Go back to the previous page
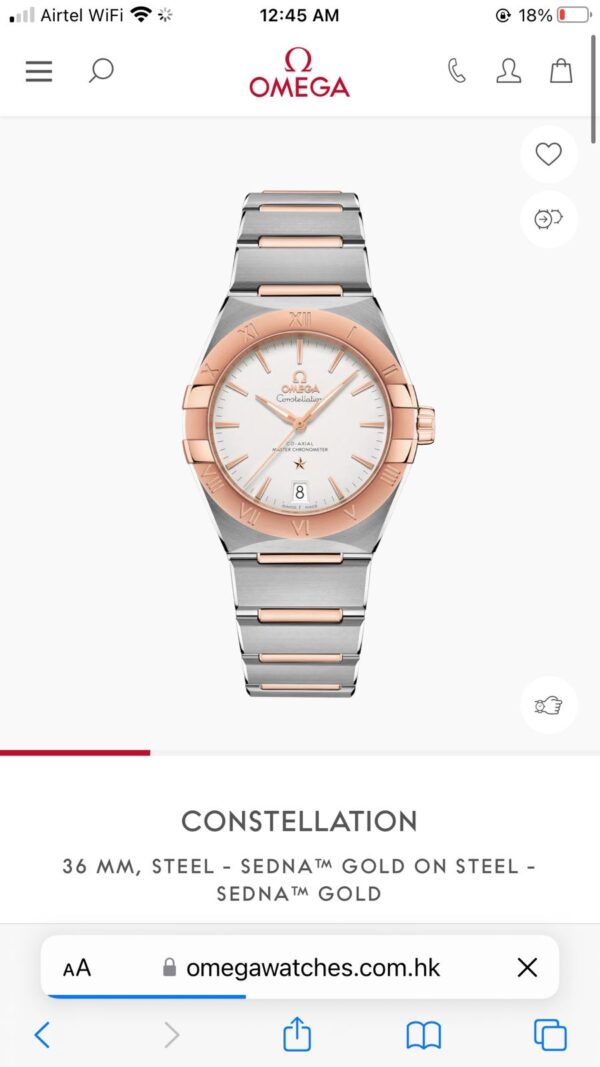Screen dimensions: 600x1067 (x=41, y=1034)
